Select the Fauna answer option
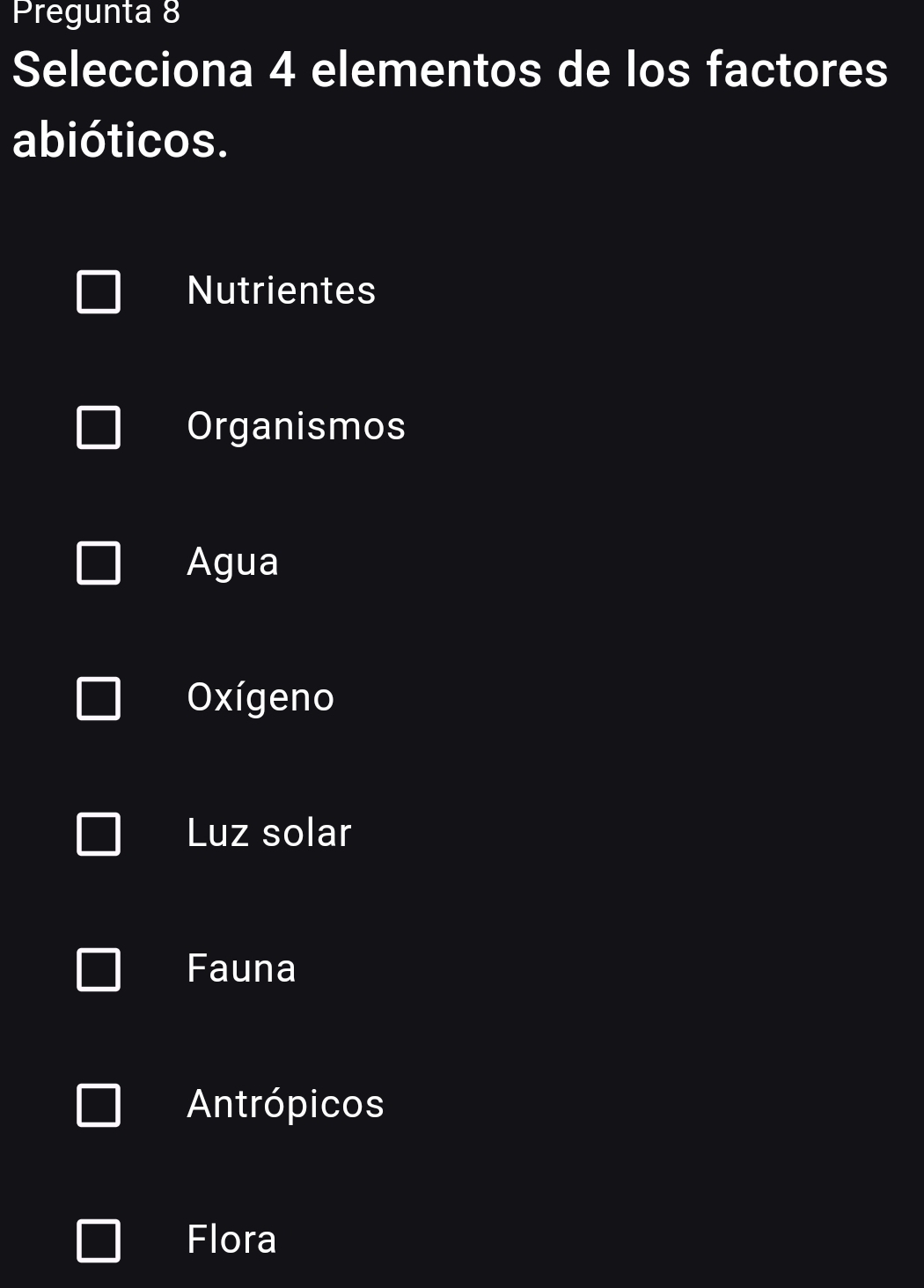Image resolution: width=924 pixels, height=1288 pixels. tap(241, 969)
